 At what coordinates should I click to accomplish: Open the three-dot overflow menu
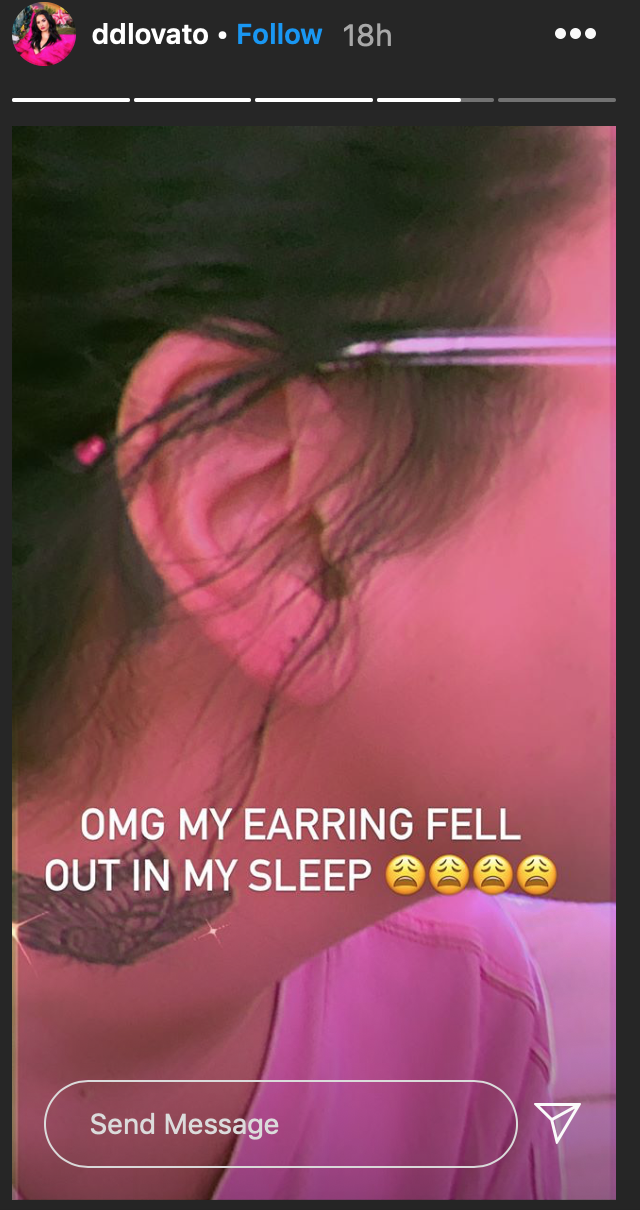point(575,34)
